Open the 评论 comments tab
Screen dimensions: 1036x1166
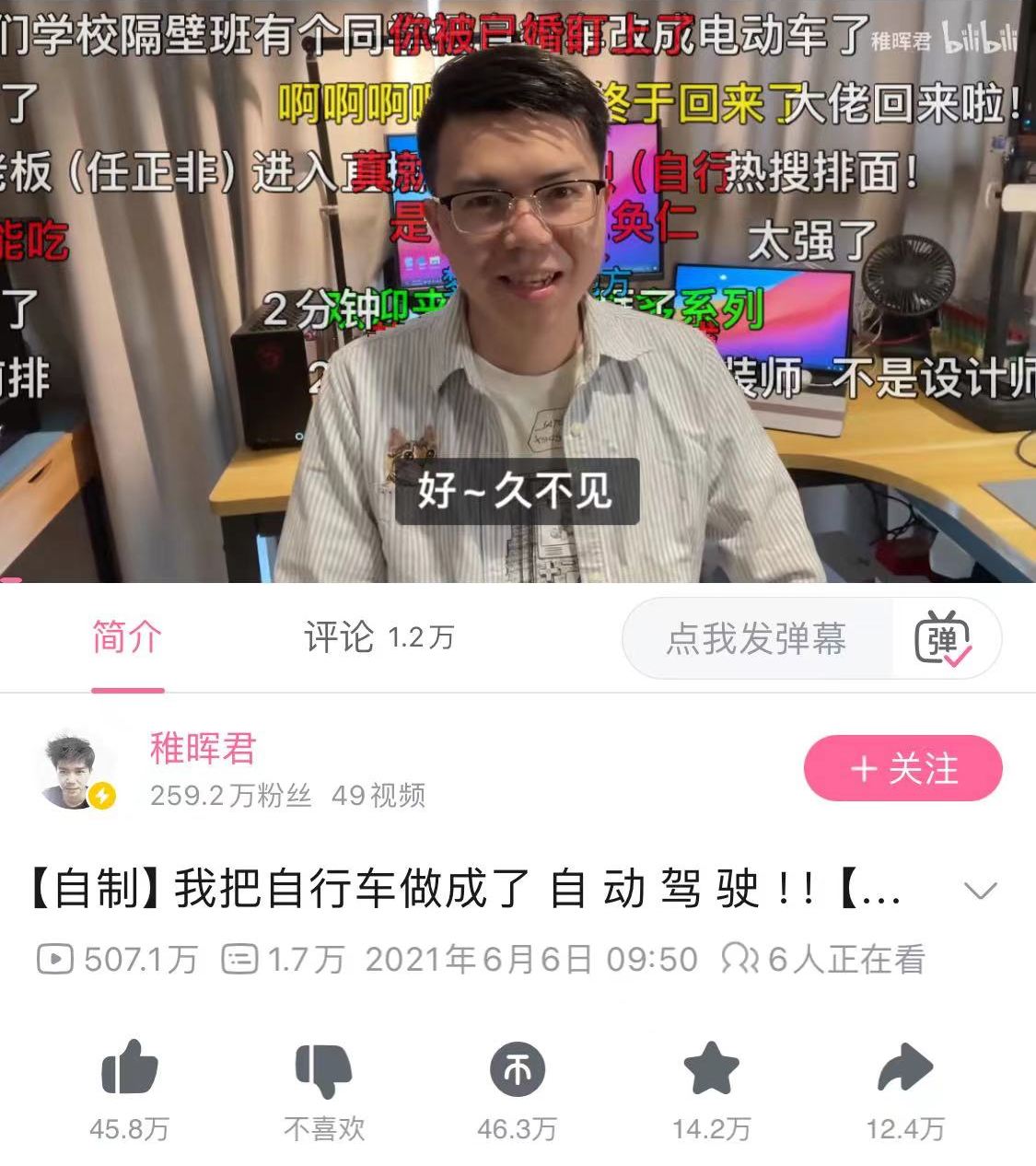pos(378,637)
